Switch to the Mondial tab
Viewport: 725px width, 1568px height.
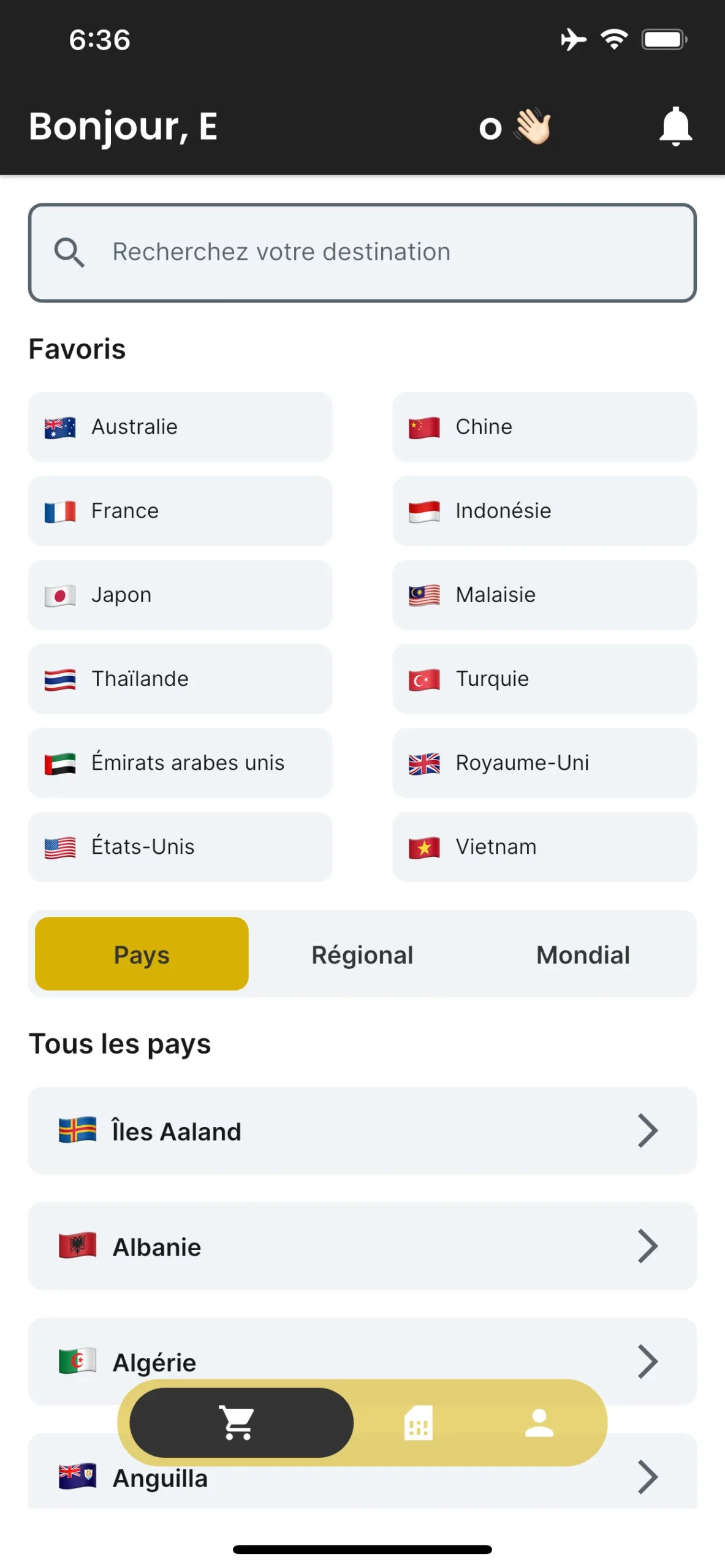[x=583, y=954]
